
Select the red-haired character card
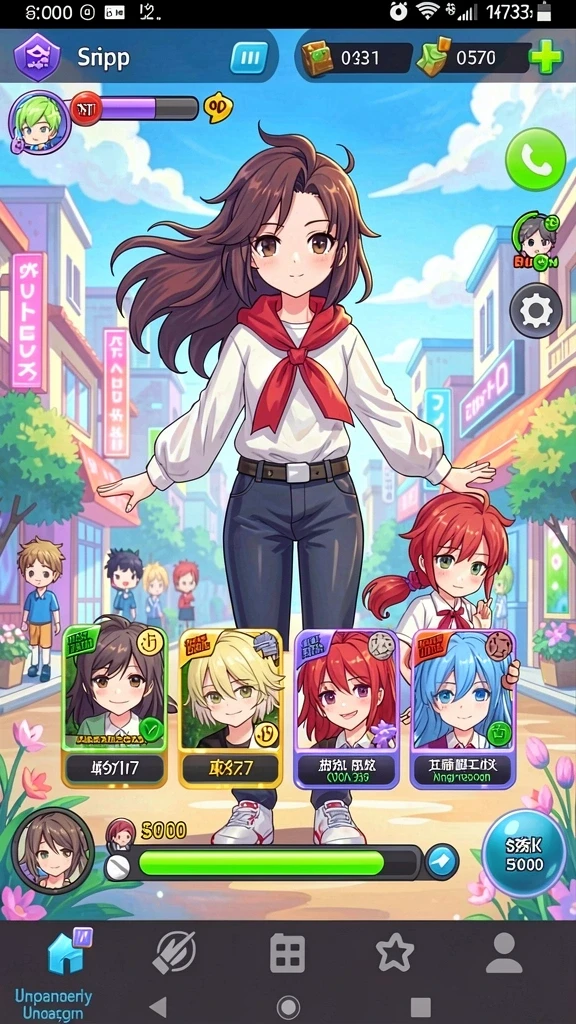tap(347, 709)
